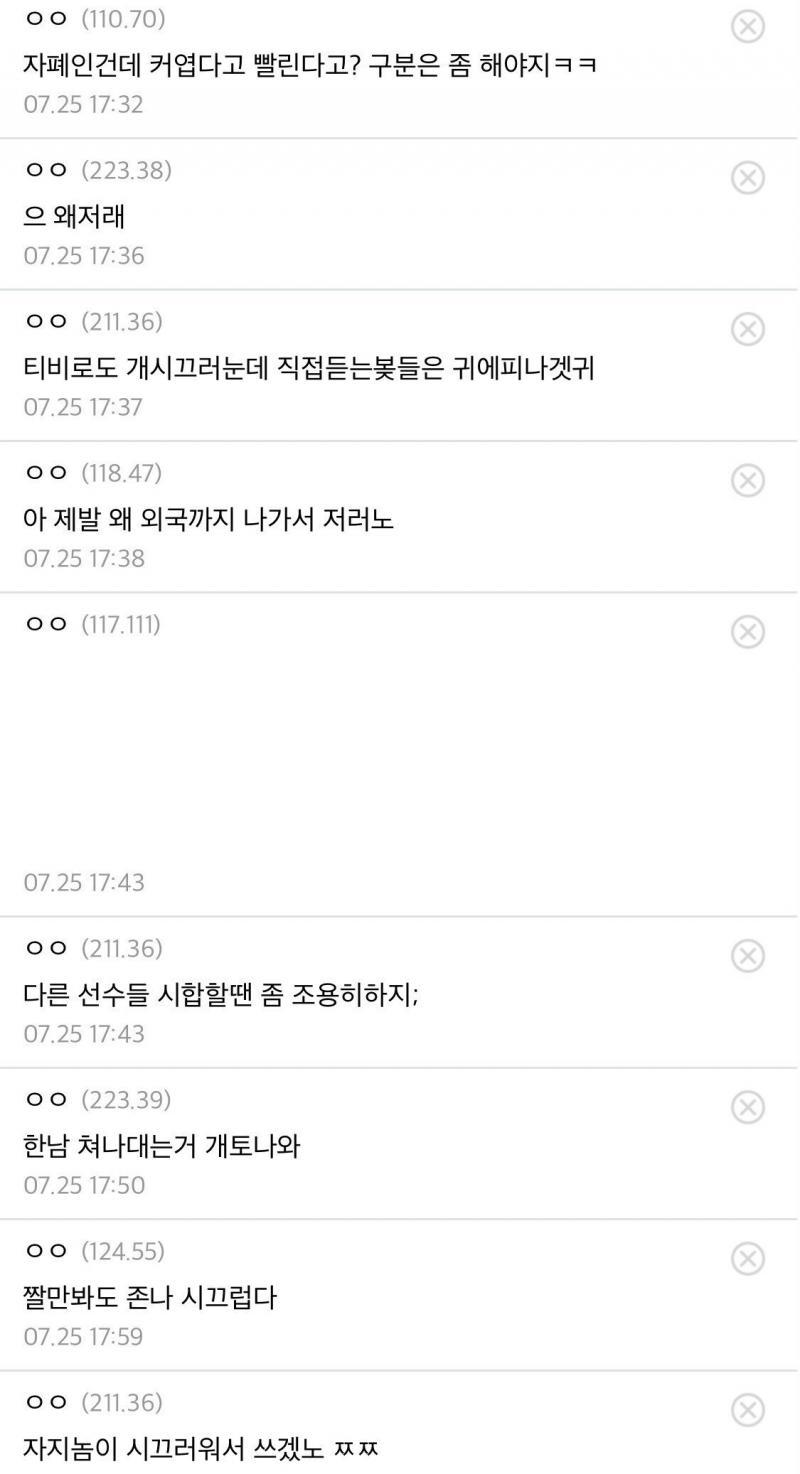The height and width of the screenshot is (1474, 800).
Task: Tap the X on 211.36's 17:37 comment
Action: pos(748,329)
